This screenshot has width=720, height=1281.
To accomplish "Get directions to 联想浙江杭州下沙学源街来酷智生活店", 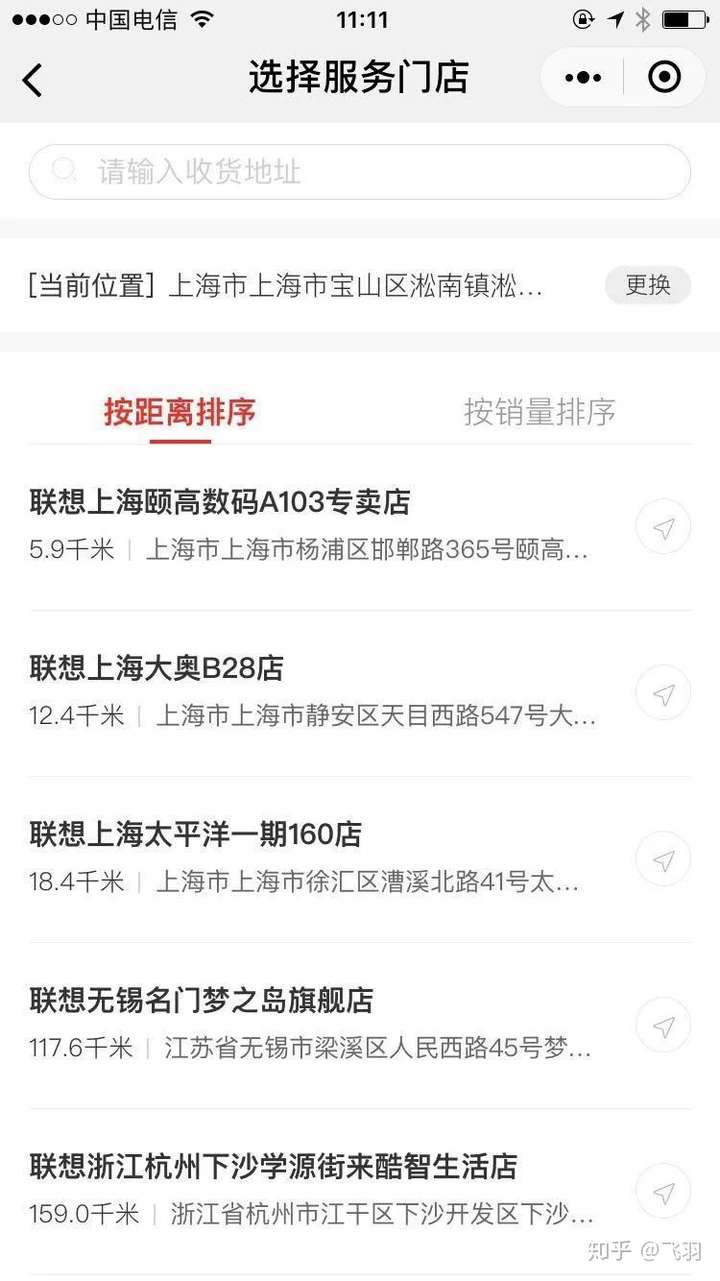I will click(663, 1192).
